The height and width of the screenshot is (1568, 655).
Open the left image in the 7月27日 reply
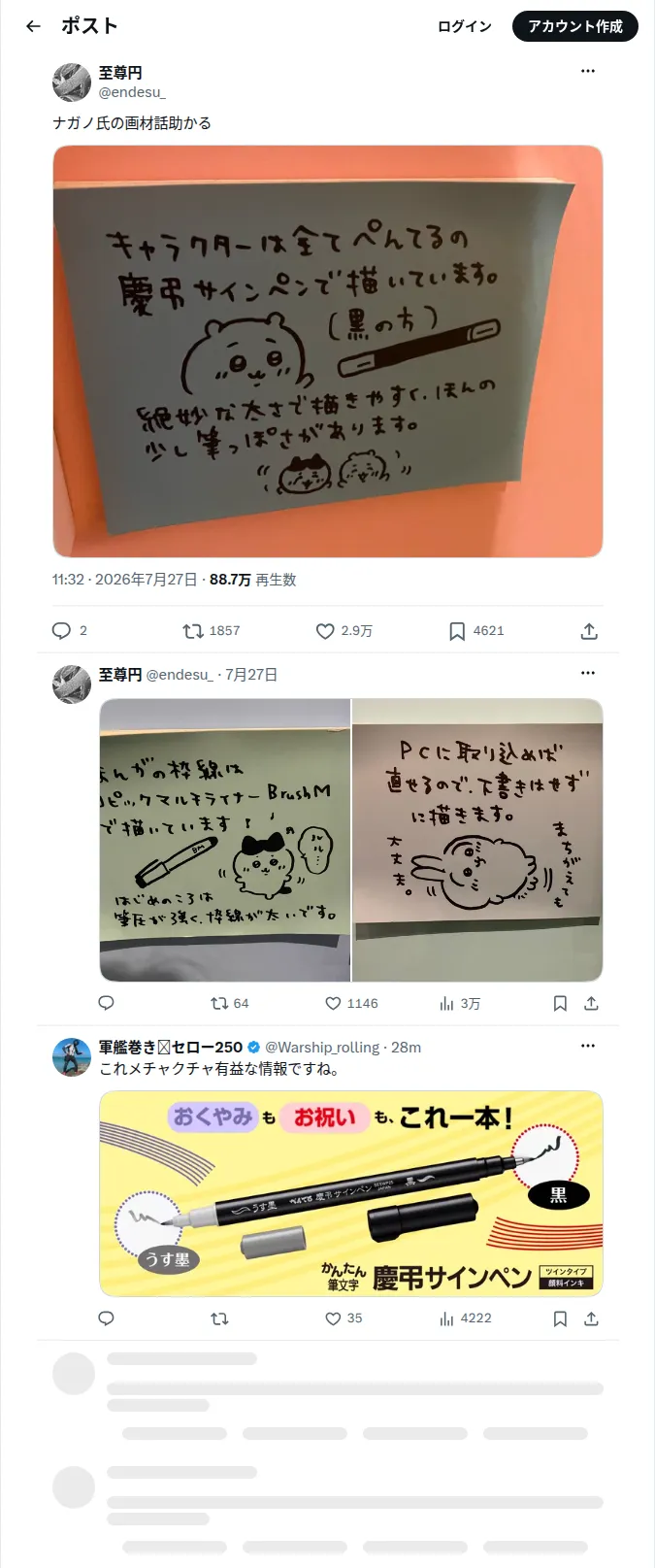tap(225, 840)
